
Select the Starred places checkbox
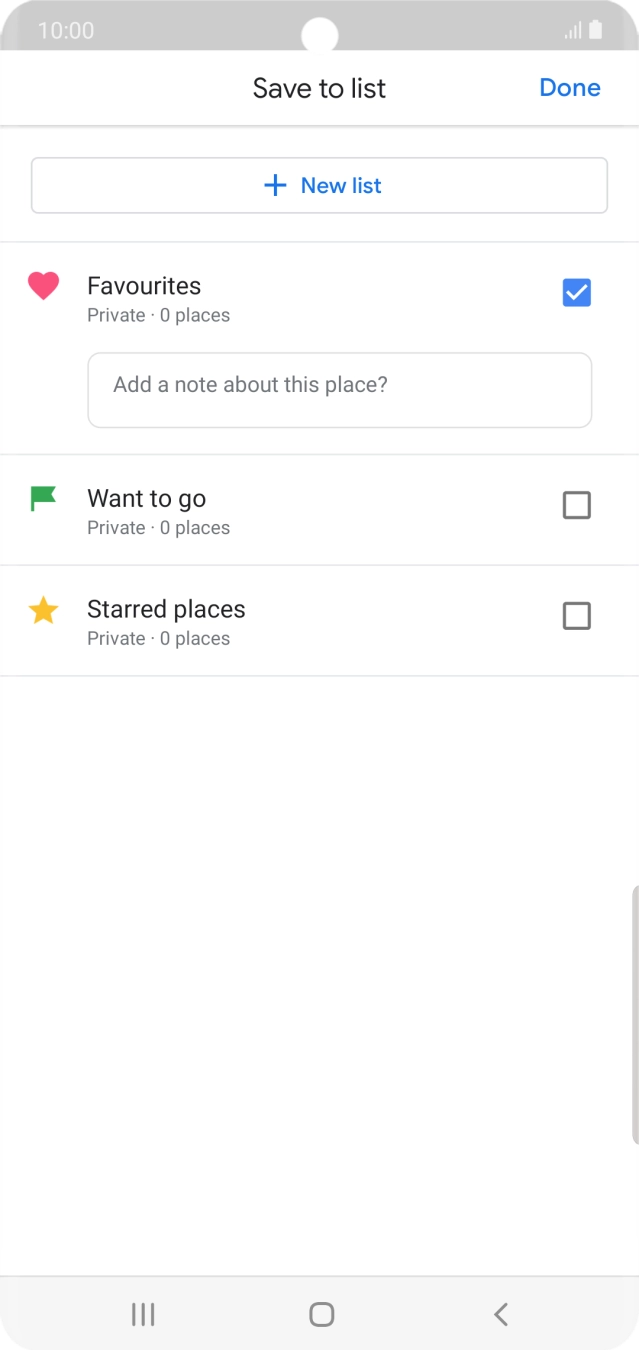tap(576, 616)
